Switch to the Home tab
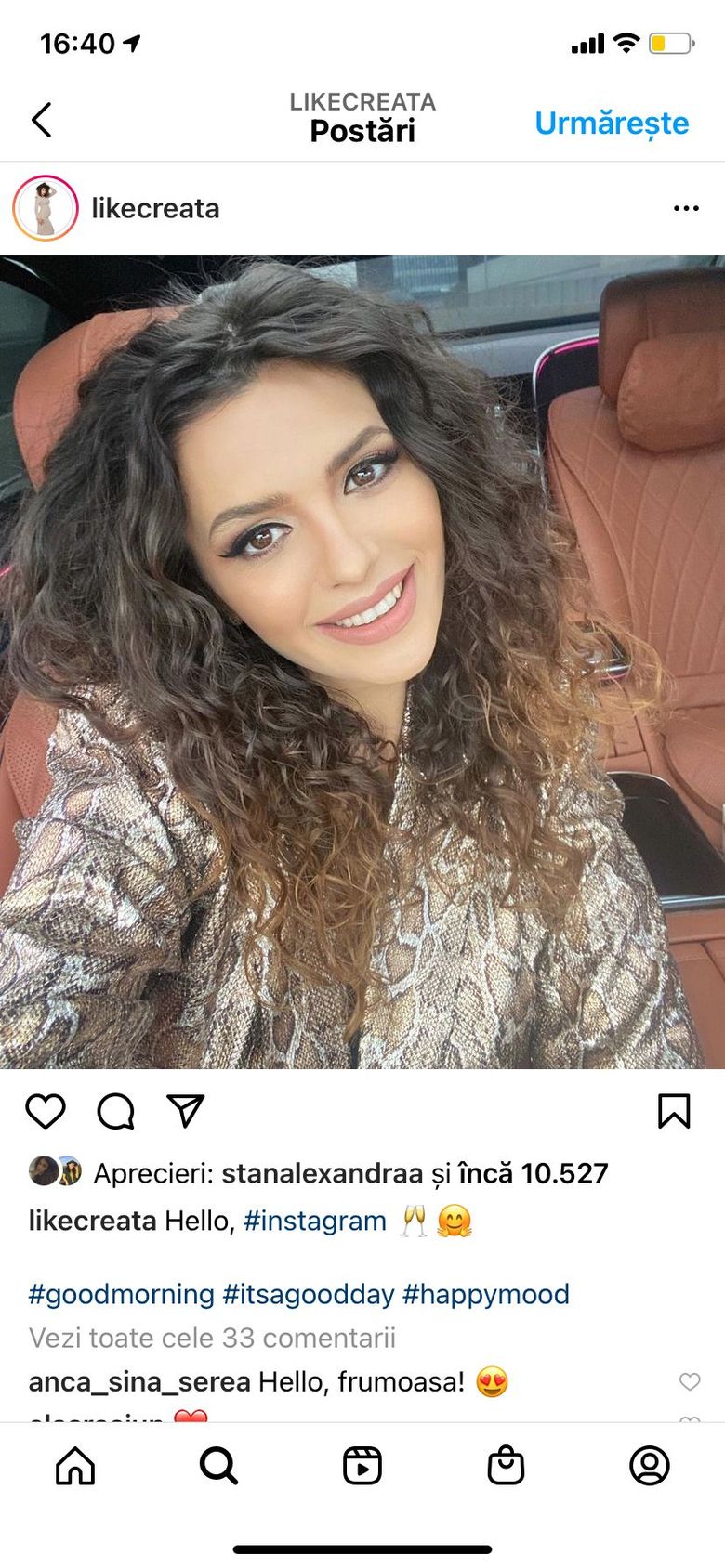 75,1466
